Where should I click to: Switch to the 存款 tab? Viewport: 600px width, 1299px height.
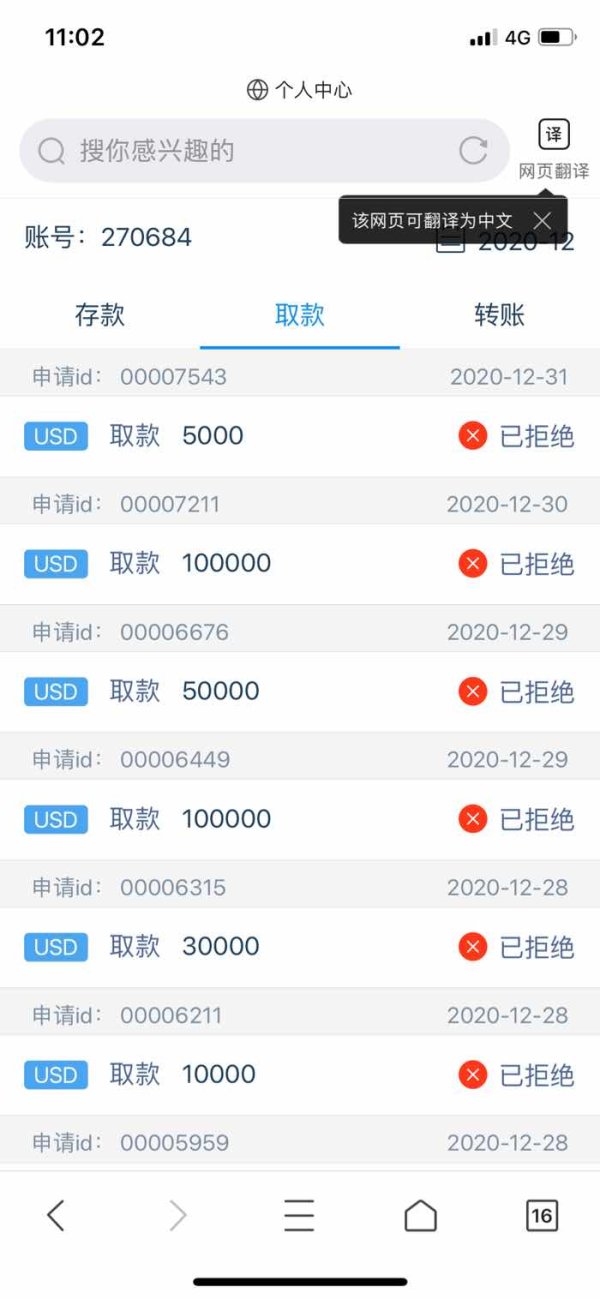[x=100, y=315]
